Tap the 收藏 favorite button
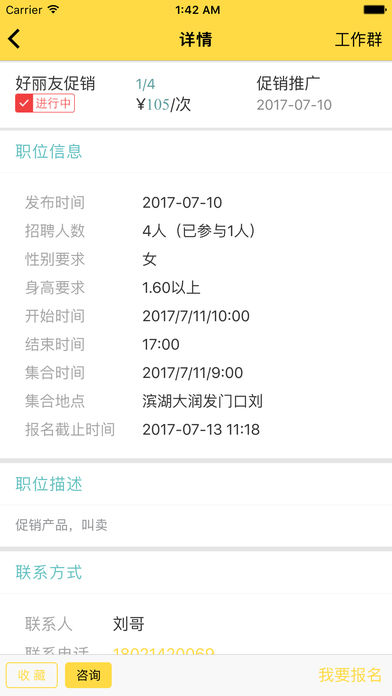This screenshot has height=696, width=392. coord(32,675)
